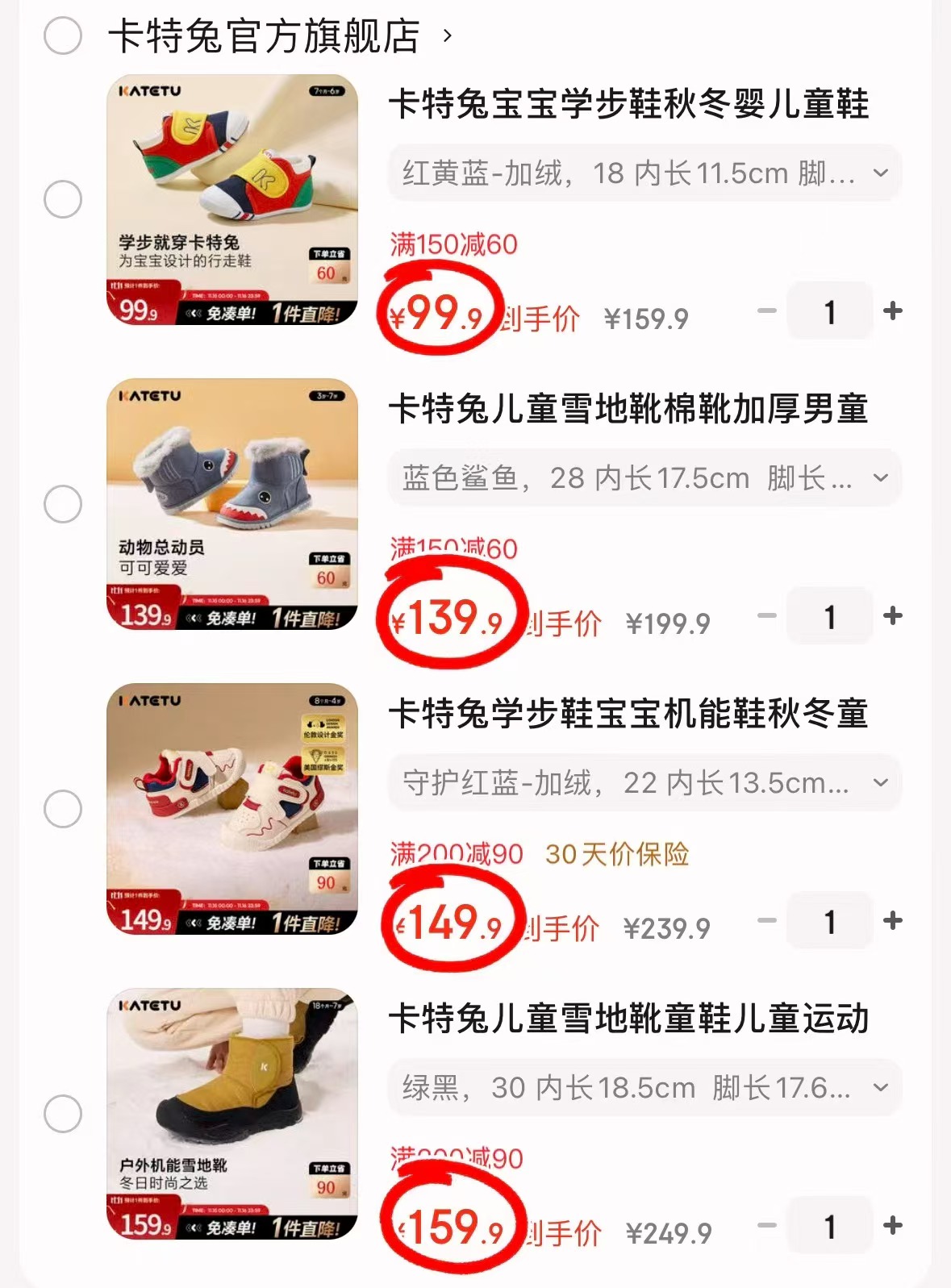The height and width of the screenshot is (1288, 951).
Task: Increase quantity of the ¥99.9 学步鞋
Action: point(891,311)
